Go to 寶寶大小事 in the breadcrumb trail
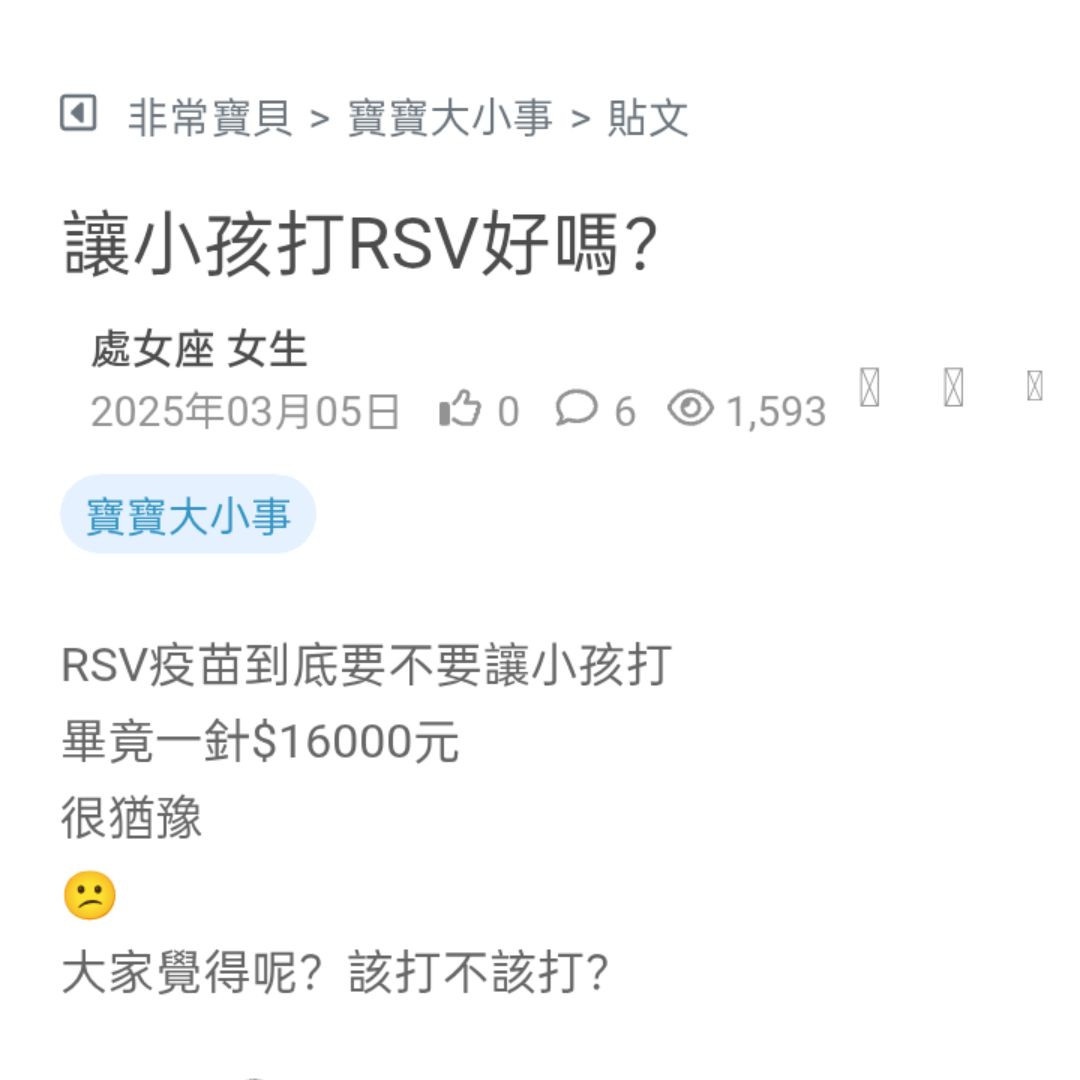This screenshot has width=1080, height=1080. (450, 118)
